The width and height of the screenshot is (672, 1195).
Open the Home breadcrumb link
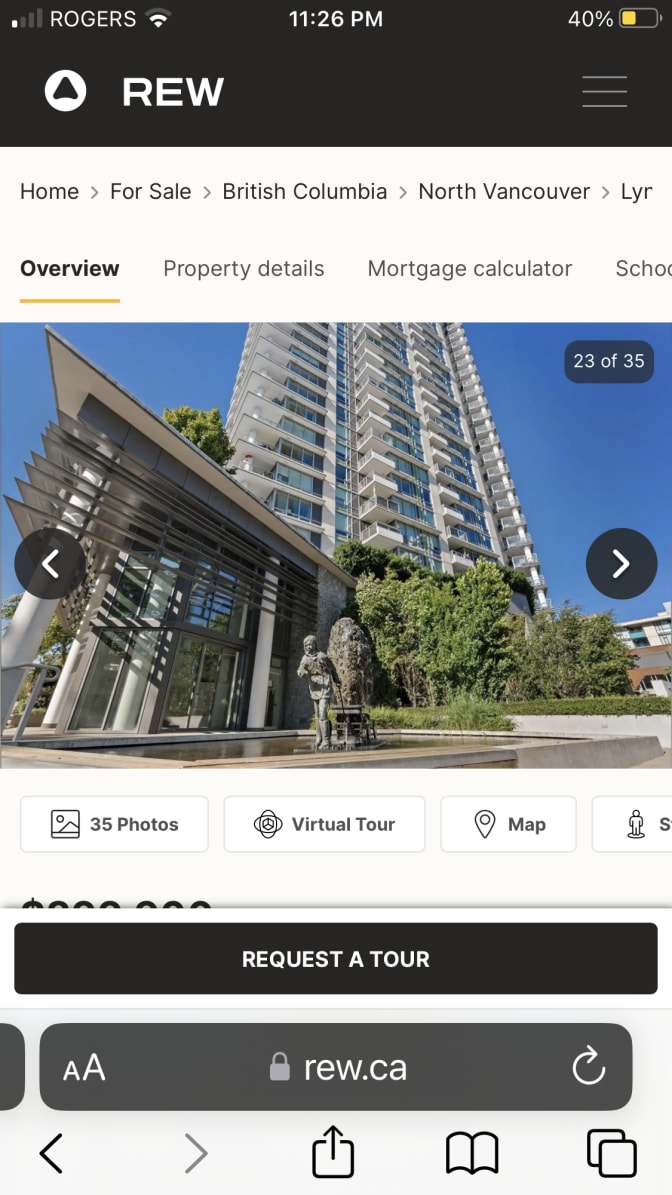pos(49,192)
